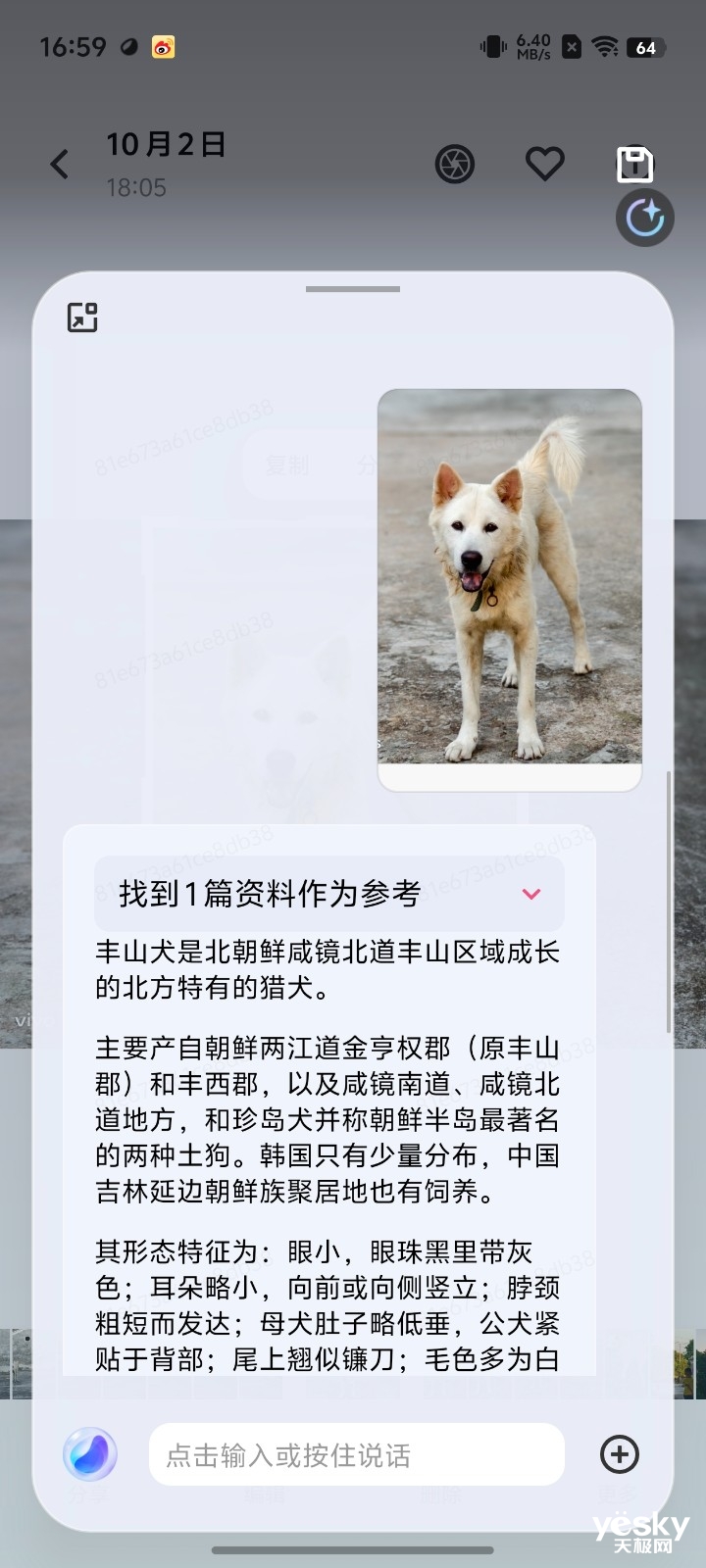The height and width of the screenshot is (1568, 706).
Task: Open the dog photo in the chat
Action: point(509,577)
